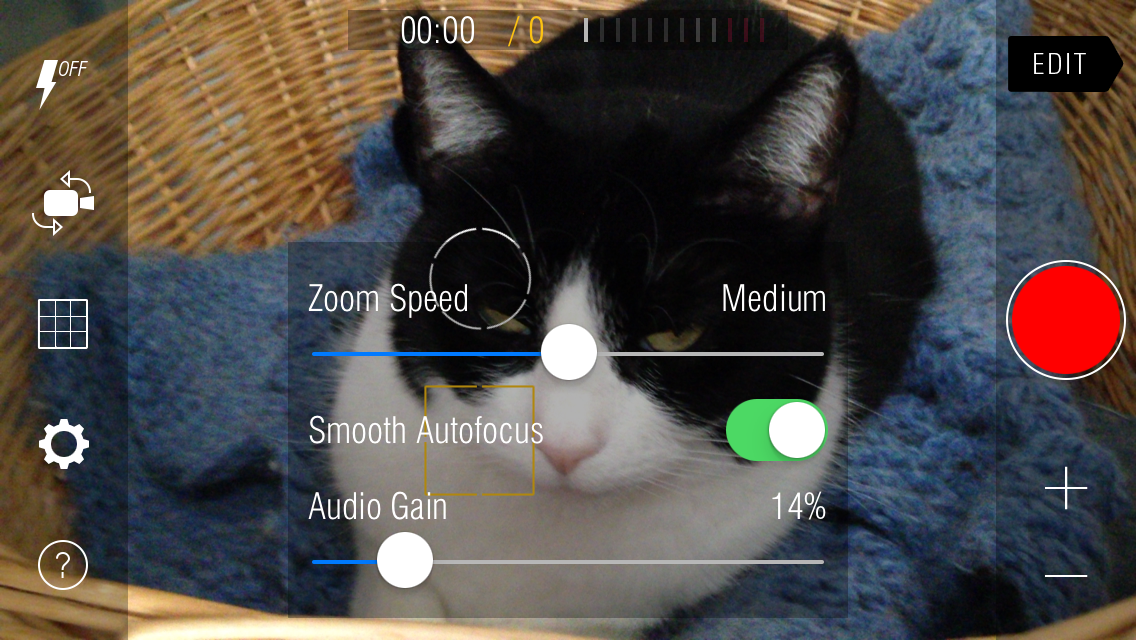Toggle the grid overlay
This screenshot has width=1136, height=640.
click(63, 324)
